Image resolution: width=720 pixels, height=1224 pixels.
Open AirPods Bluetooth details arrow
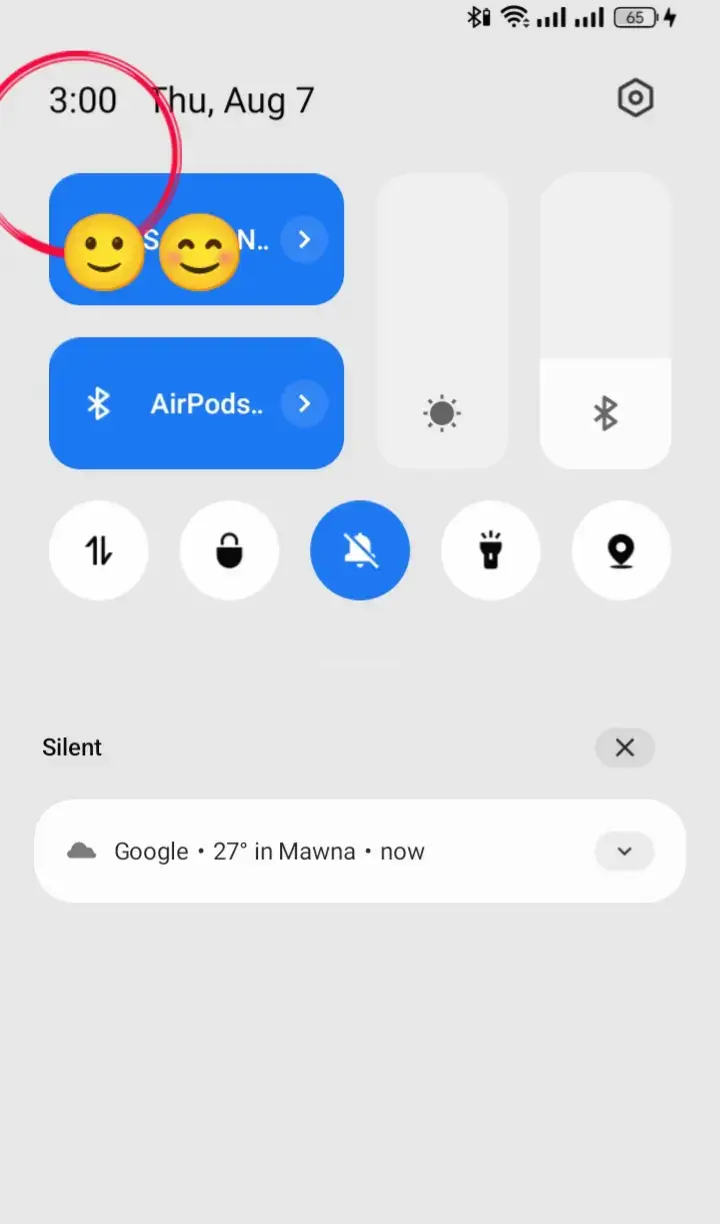[304, 404]
